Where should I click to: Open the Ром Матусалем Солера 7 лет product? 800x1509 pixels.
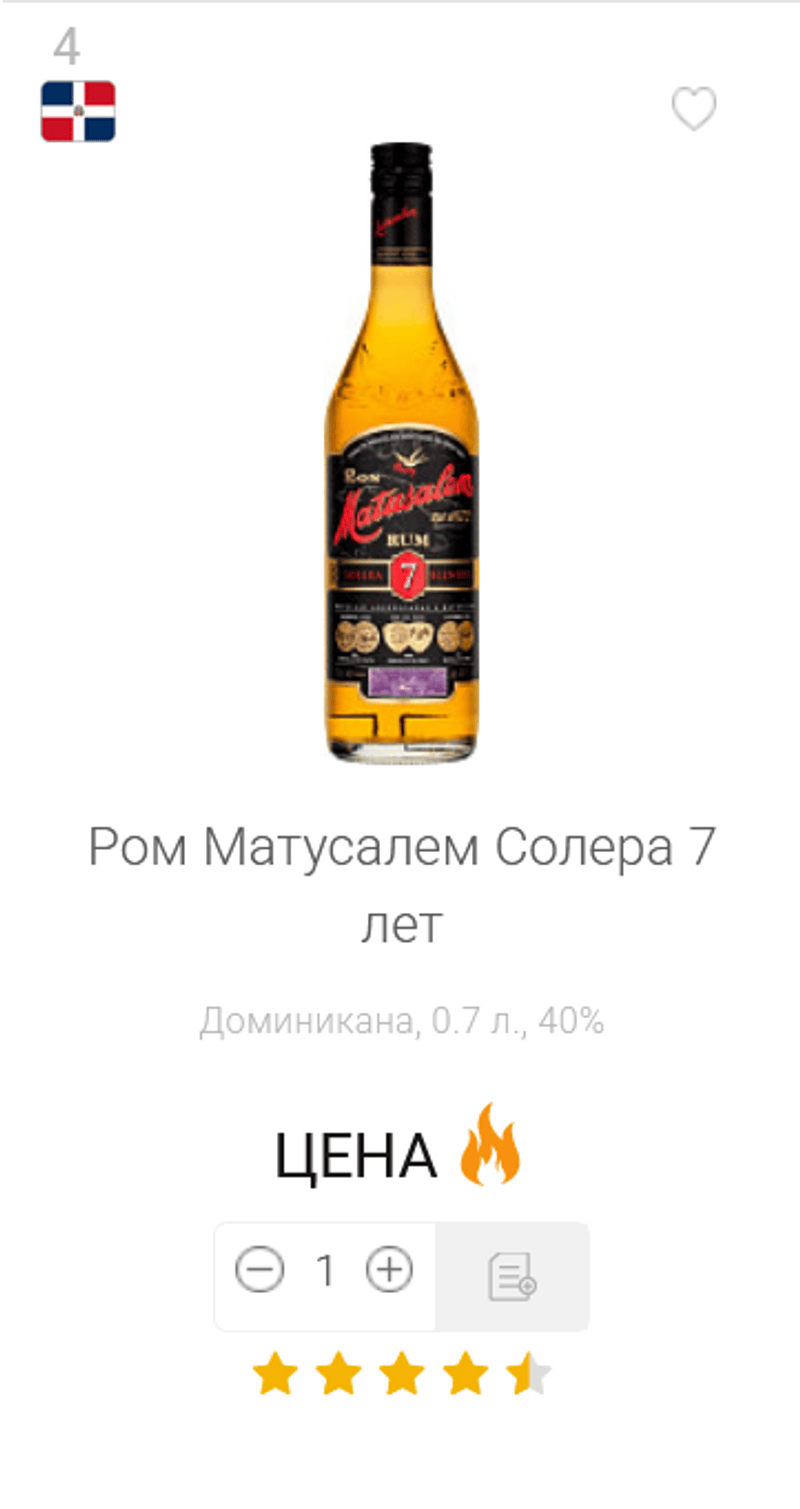point(401,884)
